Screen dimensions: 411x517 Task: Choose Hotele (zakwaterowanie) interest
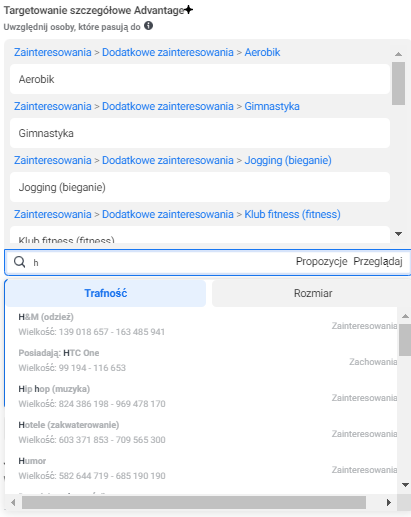point(201,432)
